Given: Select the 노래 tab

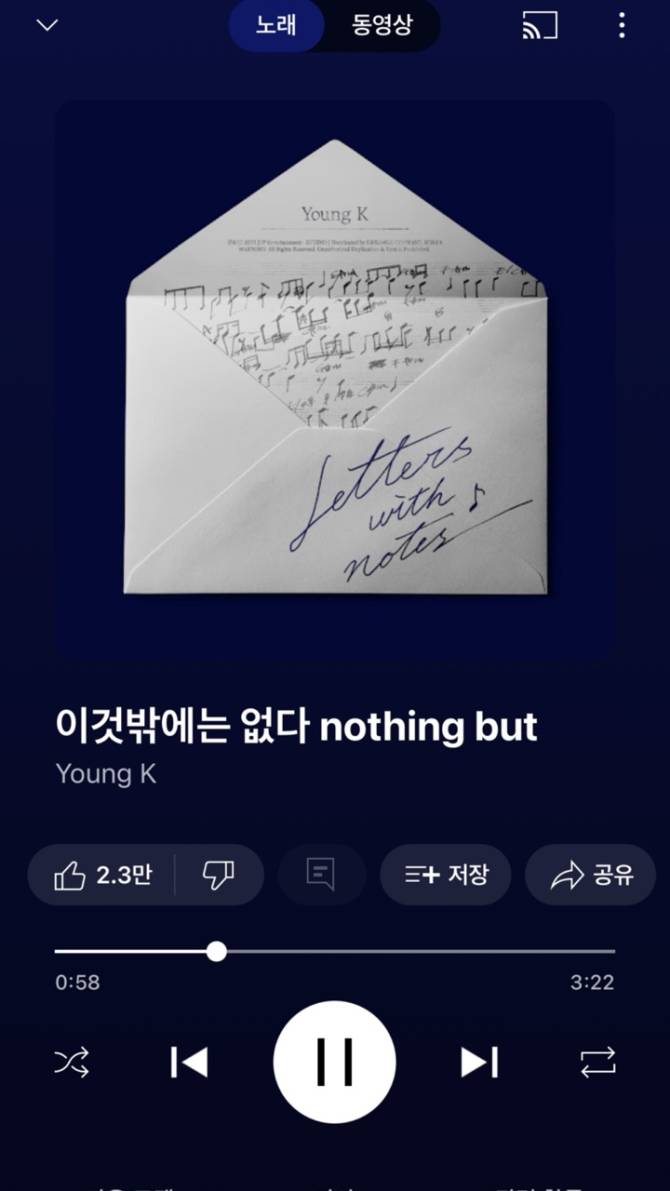Looking at the screenshot, I should click(x=276, y=25).
